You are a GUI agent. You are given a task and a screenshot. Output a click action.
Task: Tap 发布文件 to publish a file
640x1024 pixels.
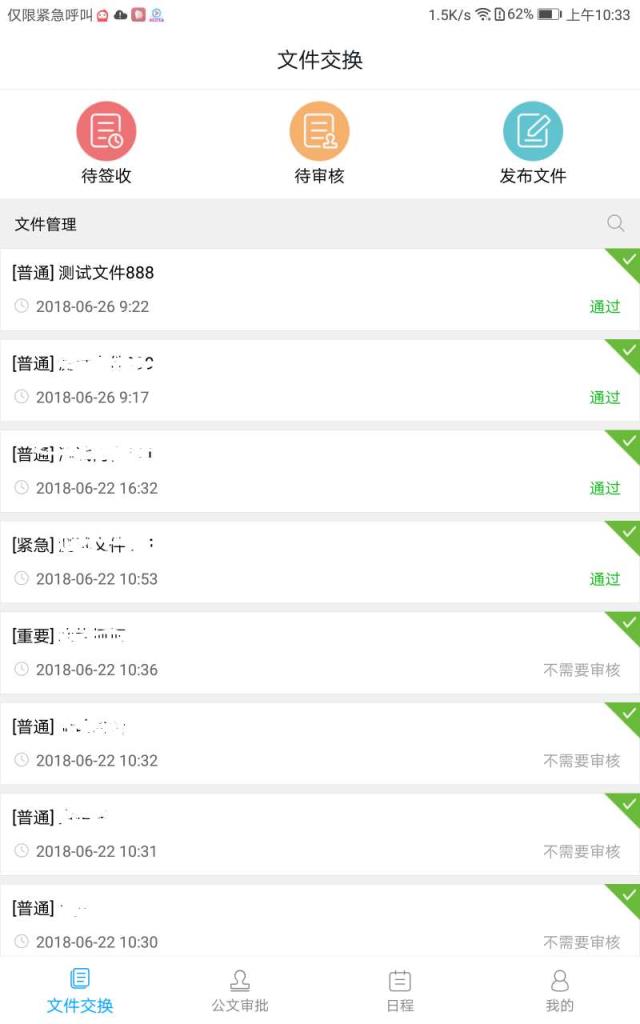click(x=532, y=144)
